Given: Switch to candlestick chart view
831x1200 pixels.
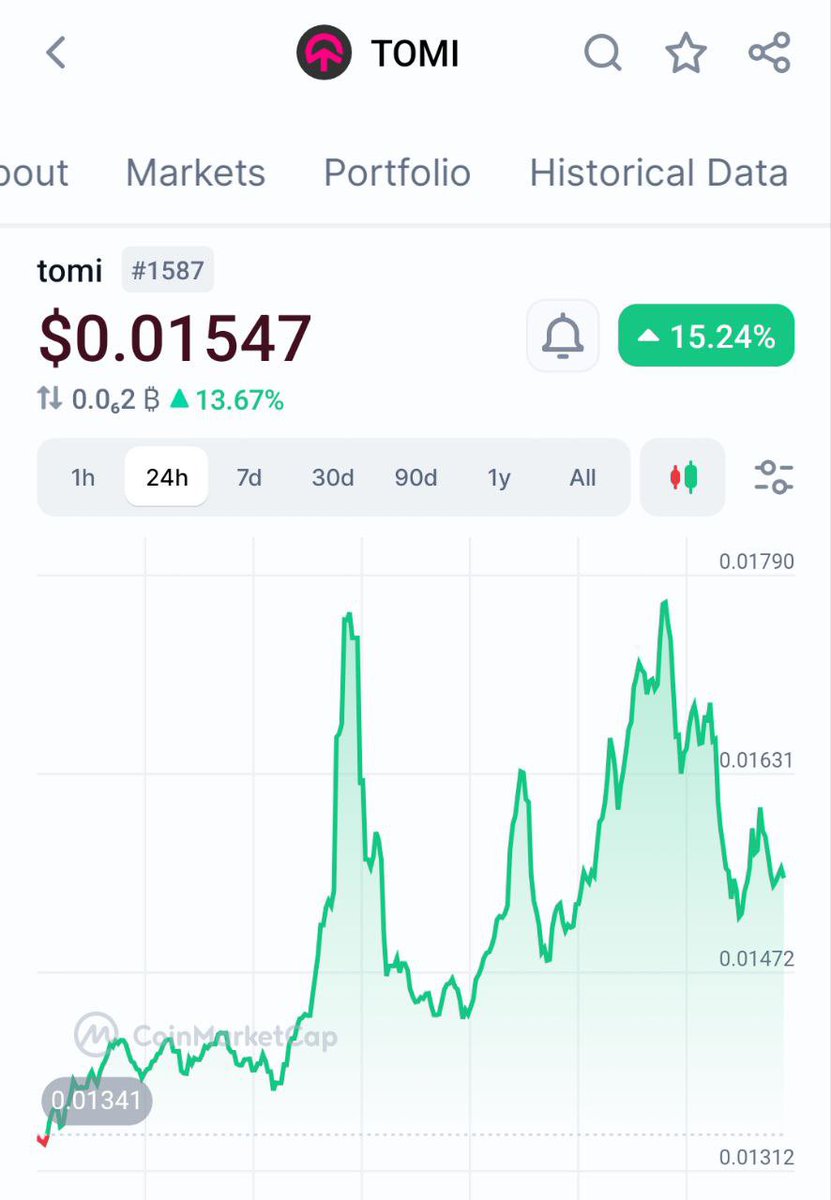Looking at the screenshot, I should [683, 477].
